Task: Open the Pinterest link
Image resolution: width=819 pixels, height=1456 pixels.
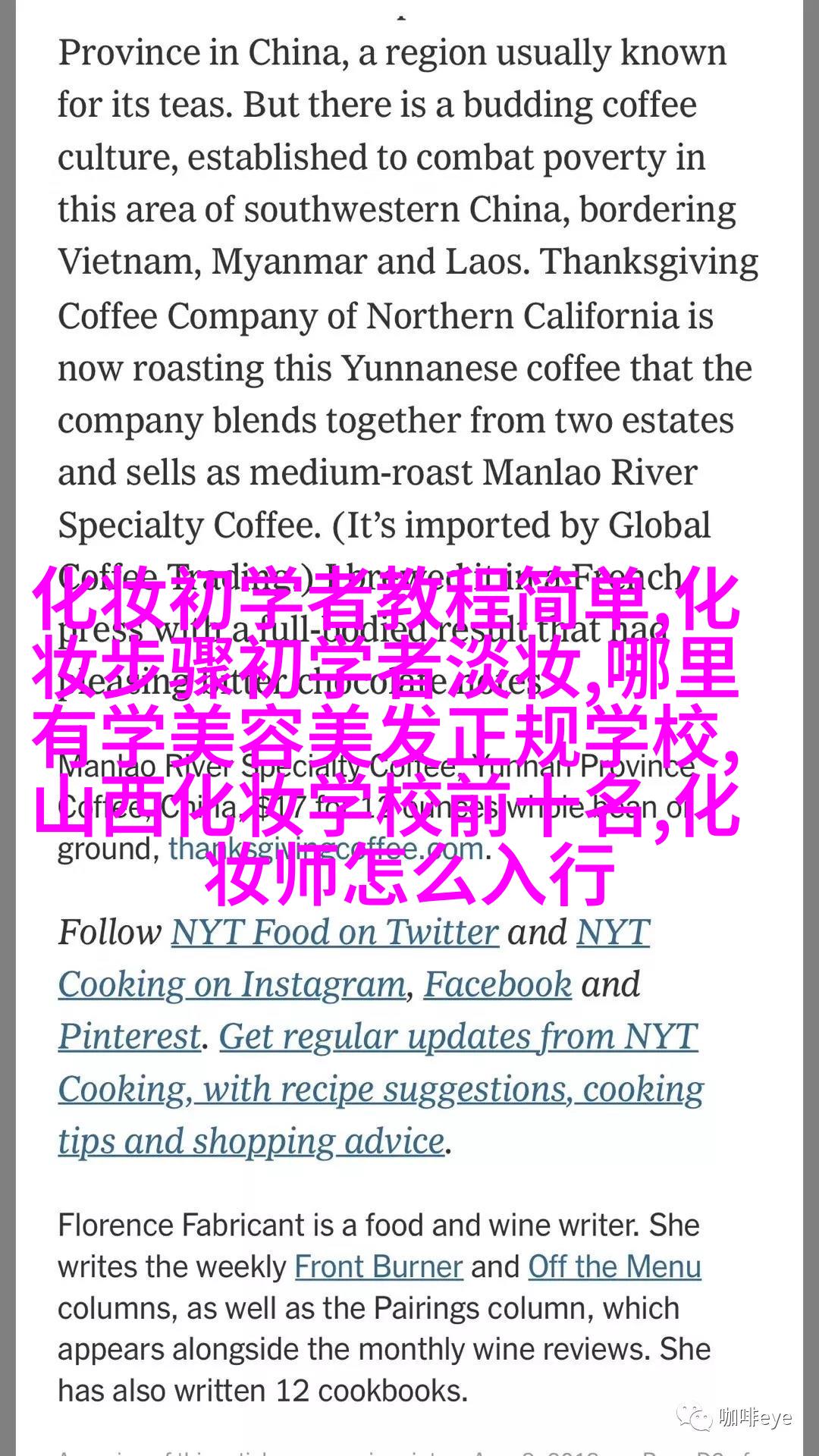Action: (130, 1037)
